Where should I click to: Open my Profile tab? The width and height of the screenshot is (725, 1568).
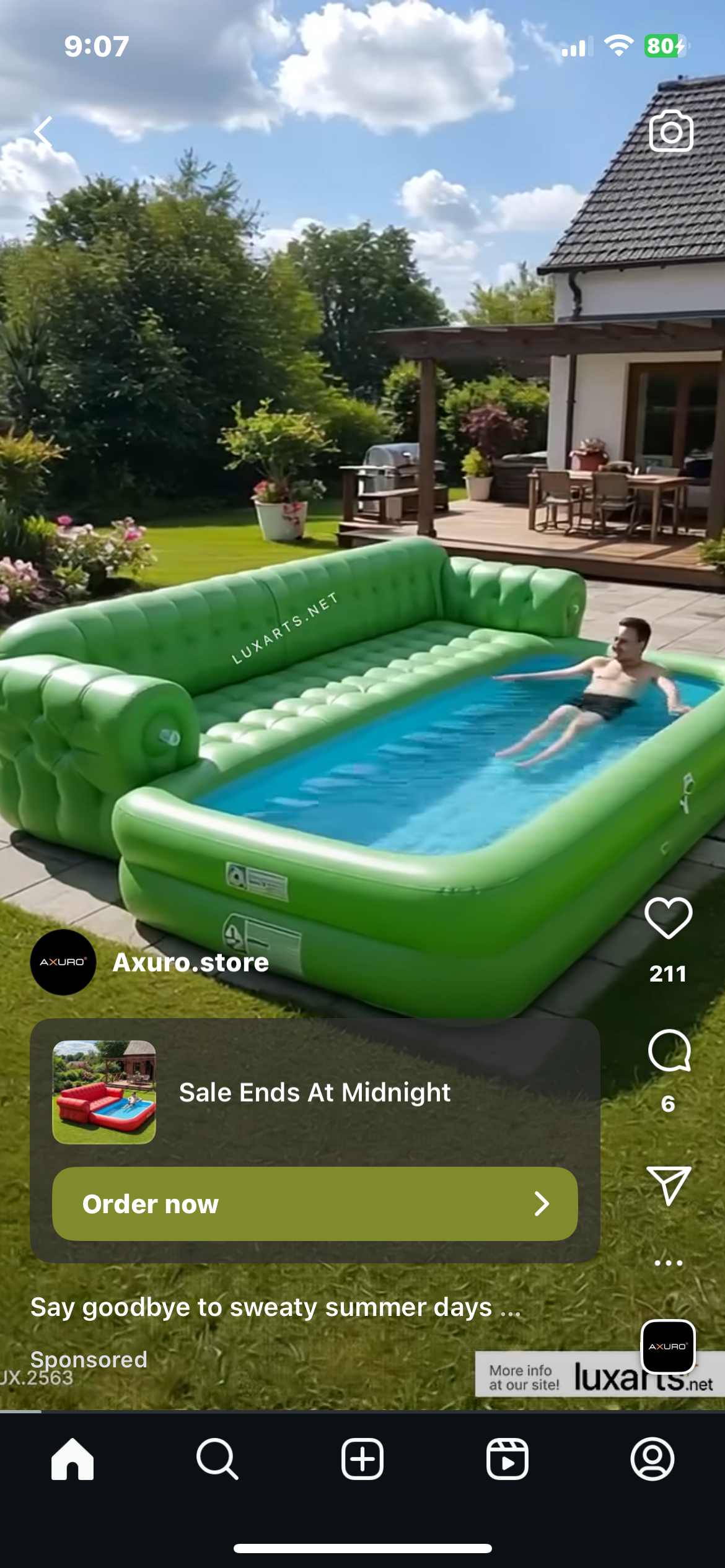tap(652, 1459)
